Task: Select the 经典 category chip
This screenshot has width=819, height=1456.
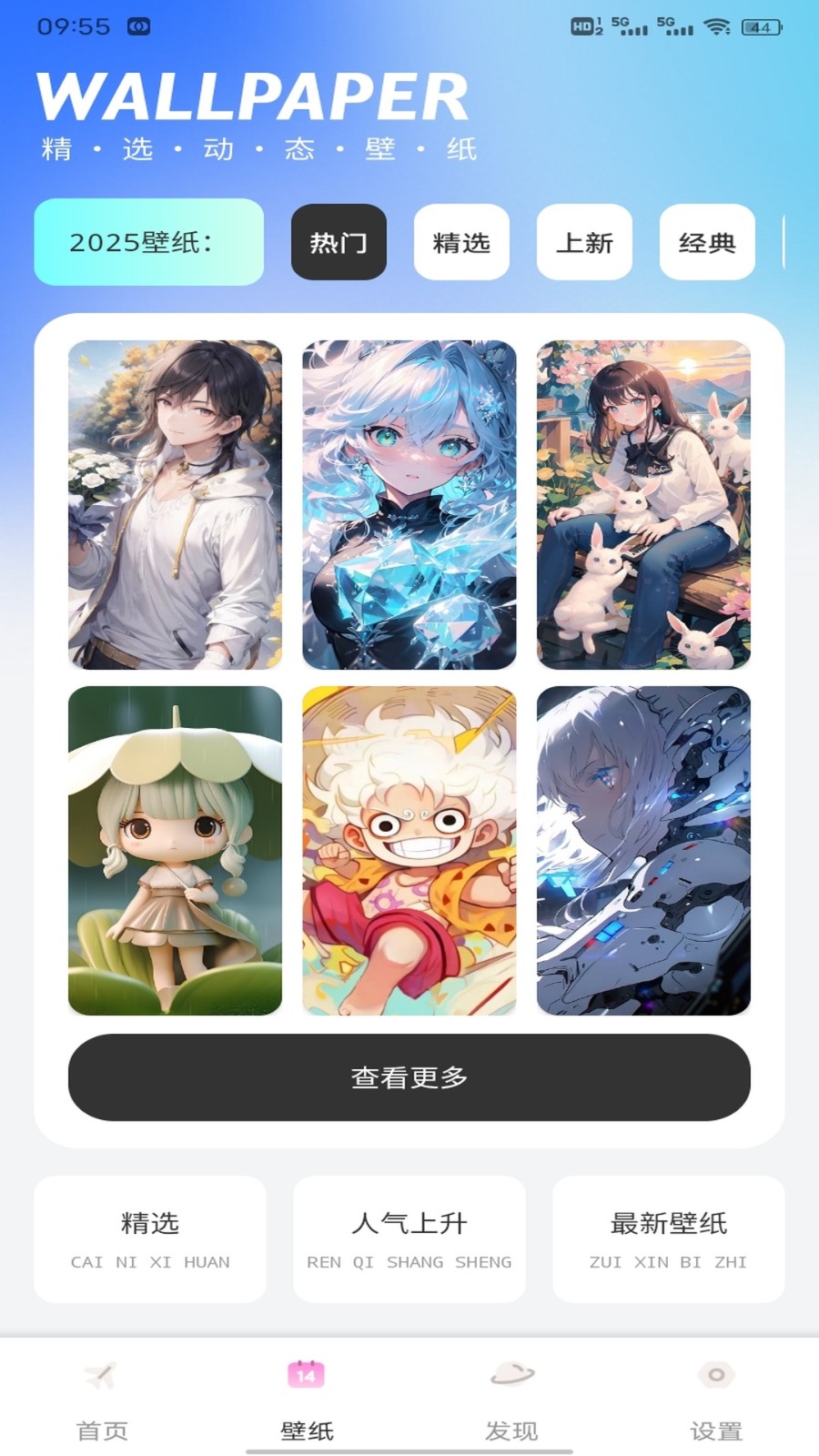Action: pyautogui.click(x=707, y=242)
